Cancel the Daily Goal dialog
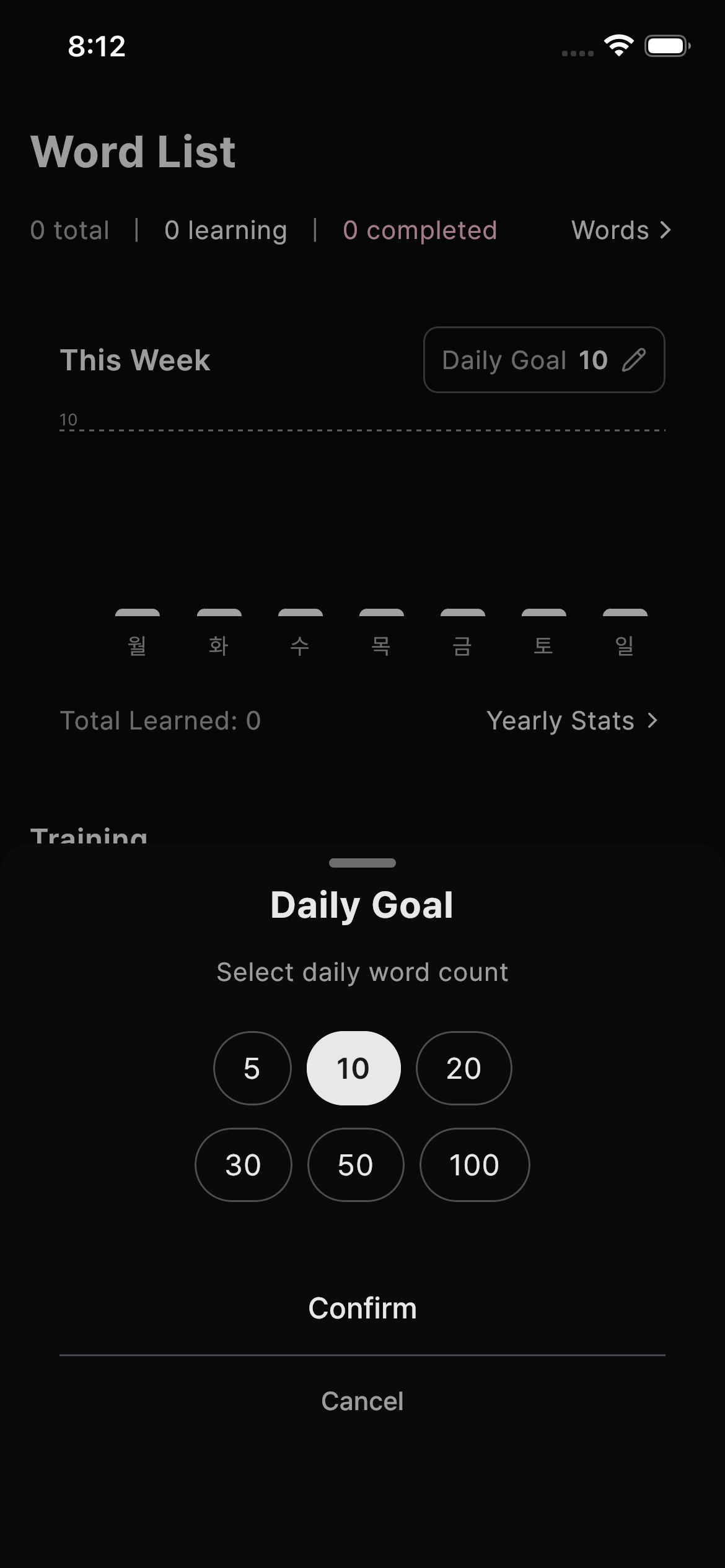725x1568 pixels. point(362,1401)
